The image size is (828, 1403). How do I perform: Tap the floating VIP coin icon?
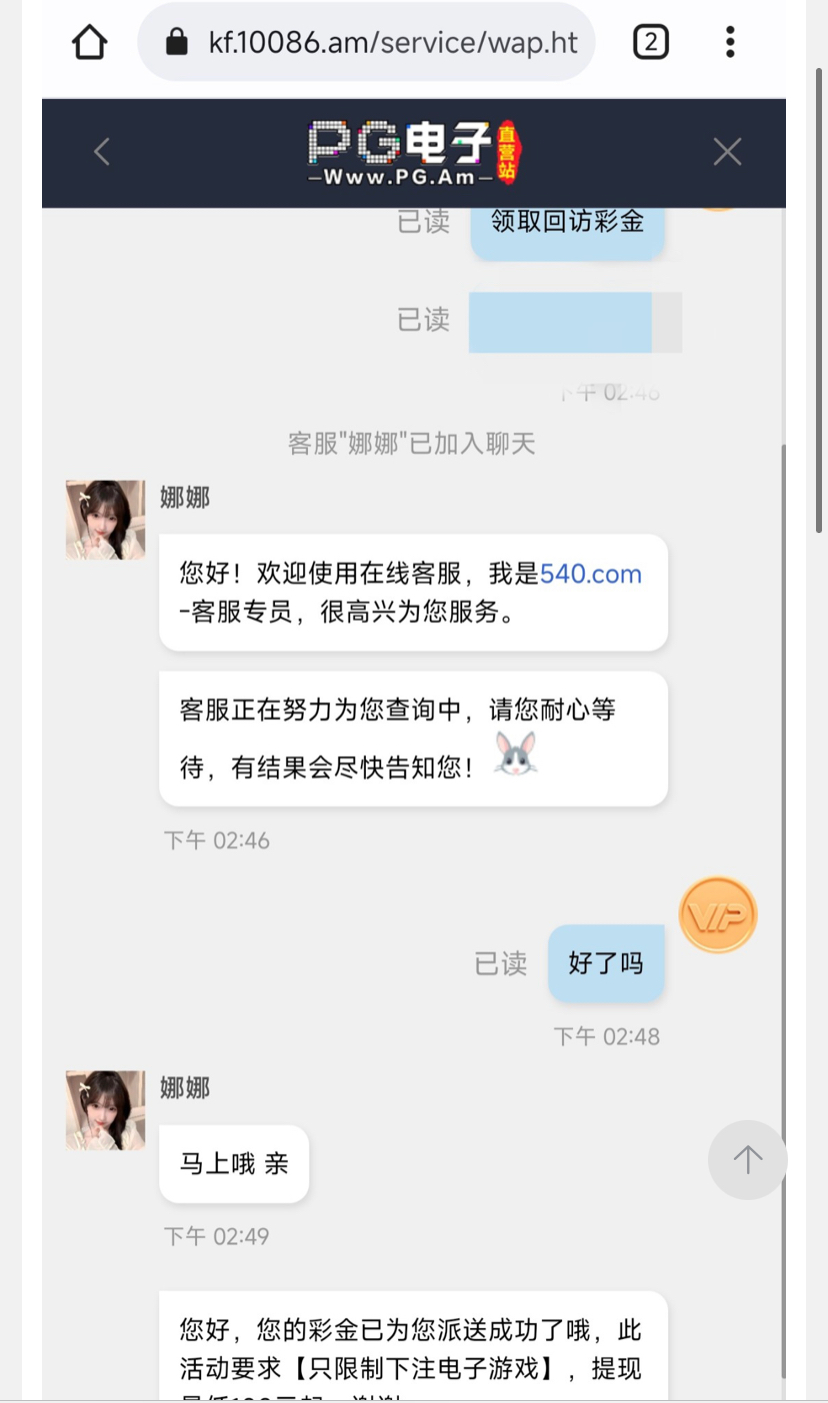click(717, 913)
